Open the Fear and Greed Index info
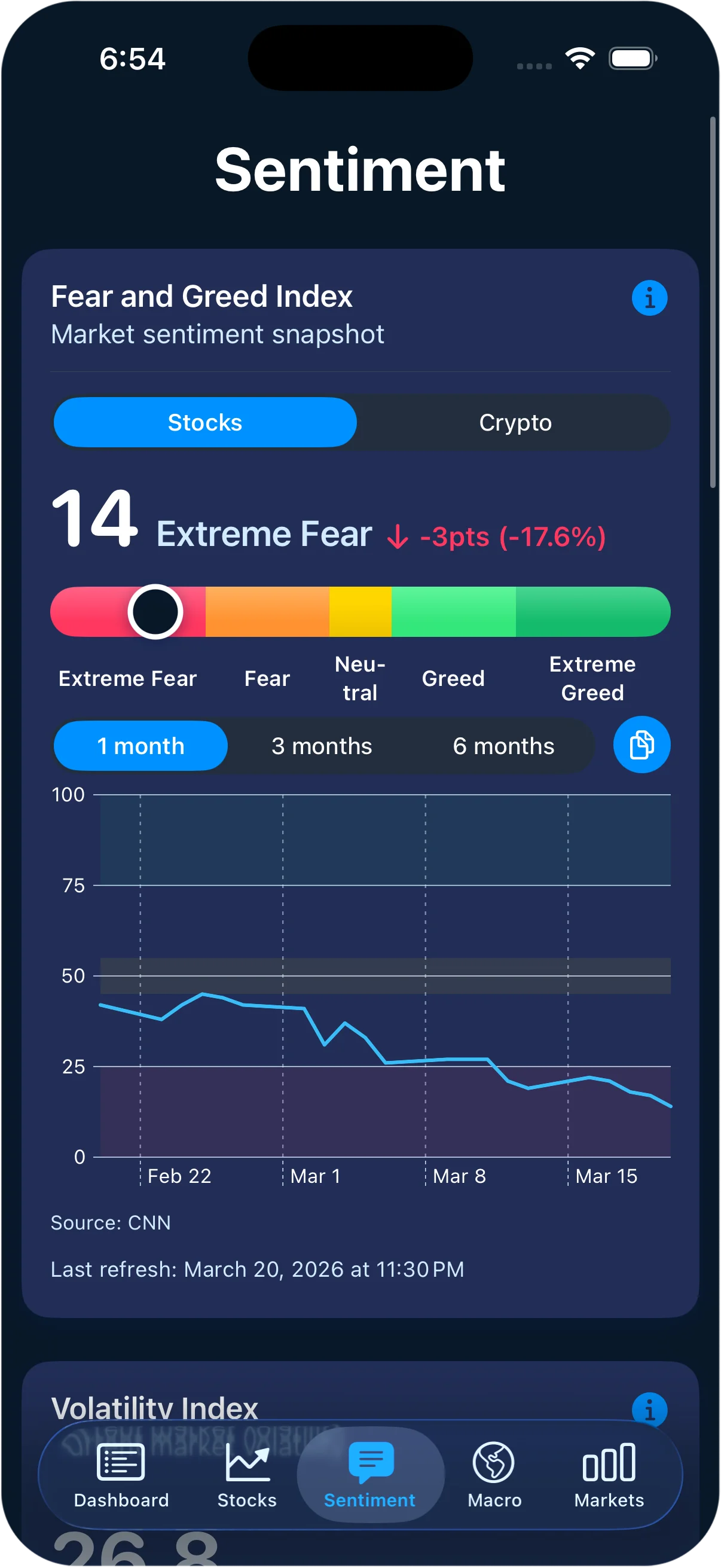Screen dimensions: 721x1568 (649, 298)
